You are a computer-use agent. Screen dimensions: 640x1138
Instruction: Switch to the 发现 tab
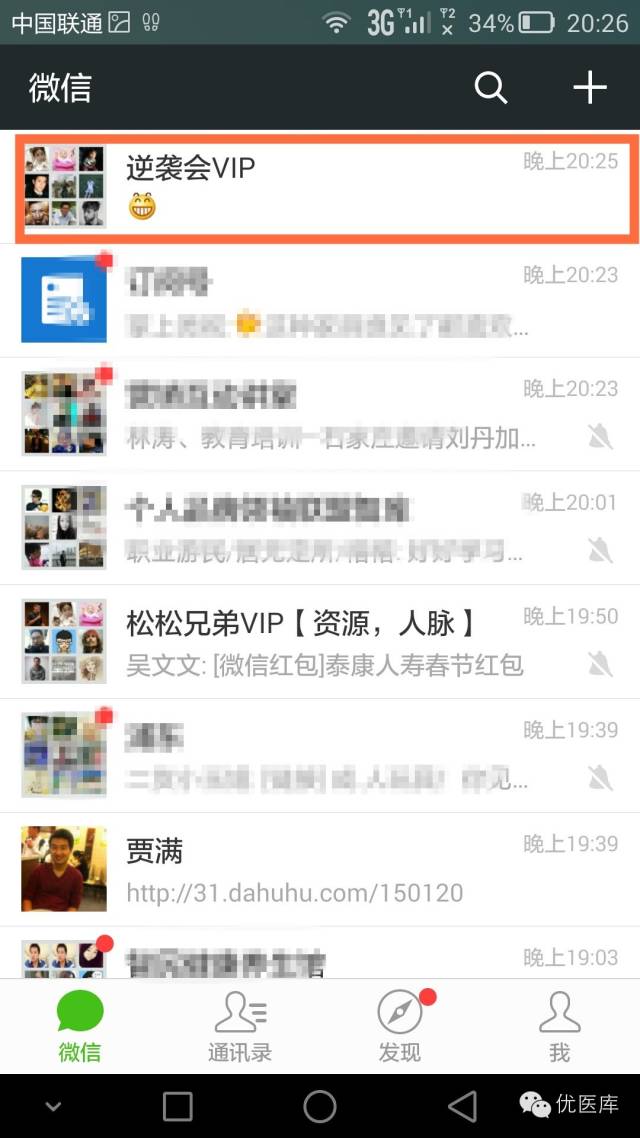coord(400,1025)
